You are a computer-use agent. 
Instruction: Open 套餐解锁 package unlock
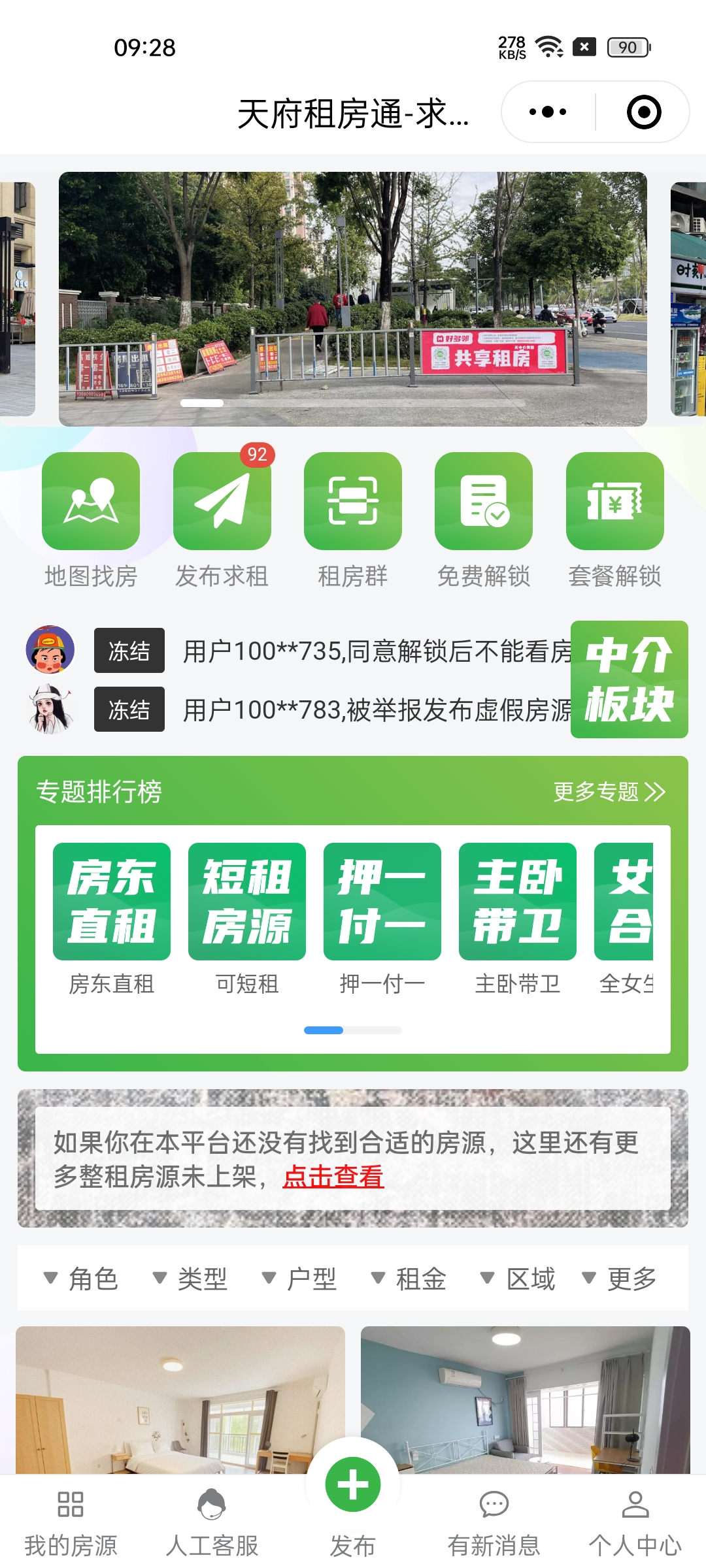[x=615, y=521]
